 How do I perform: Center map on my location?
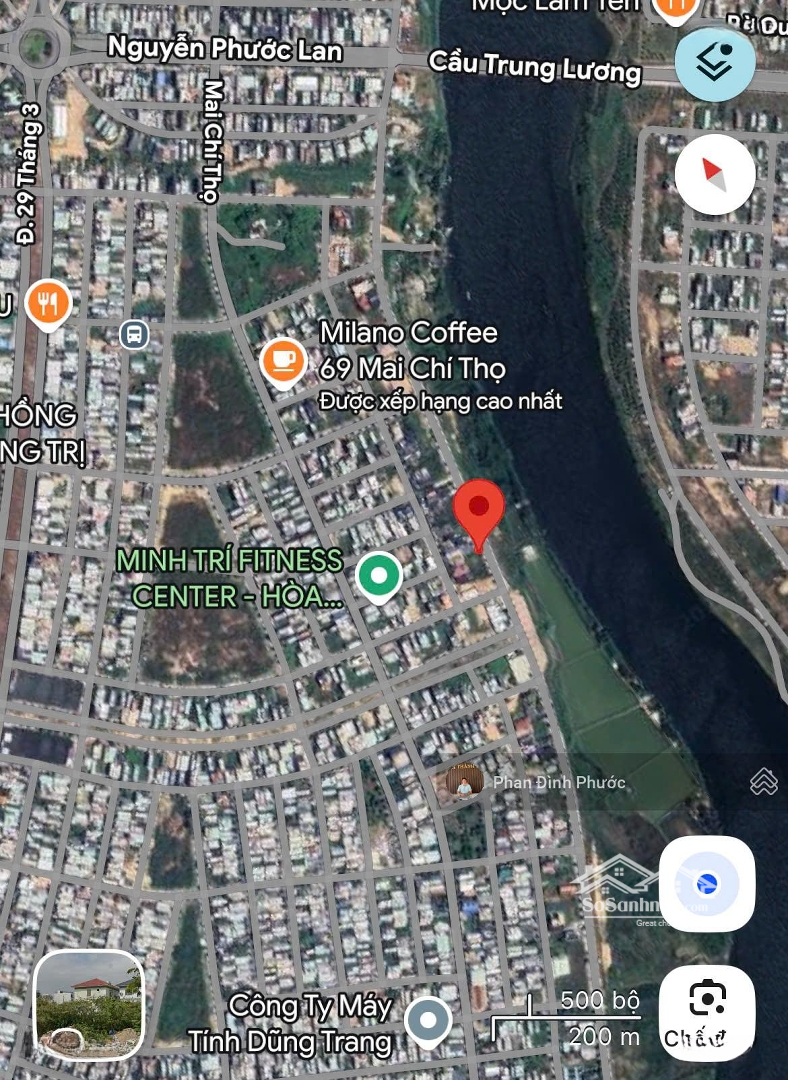[x=706, y=884]
